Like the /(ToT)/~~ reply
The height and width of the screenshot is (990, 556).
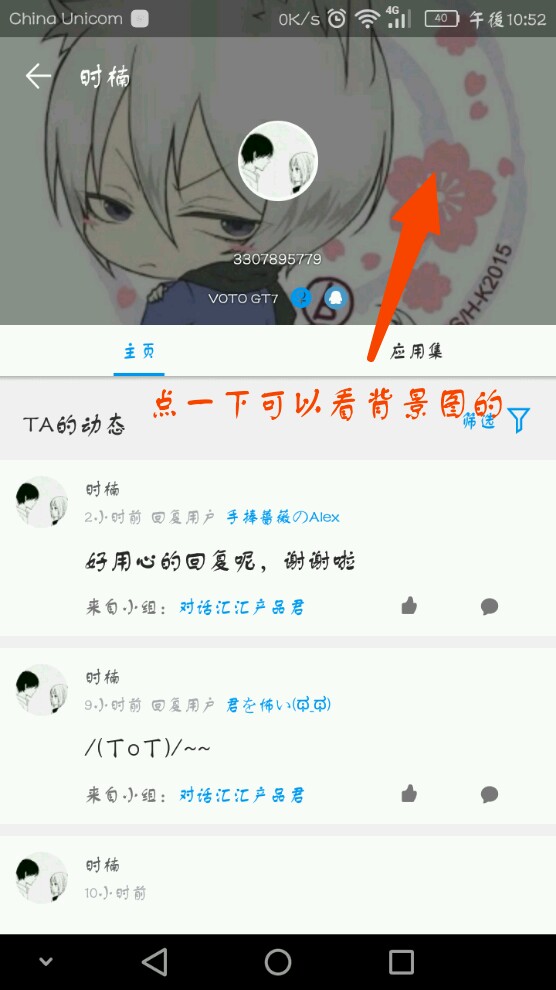click(x=409, y=794)
